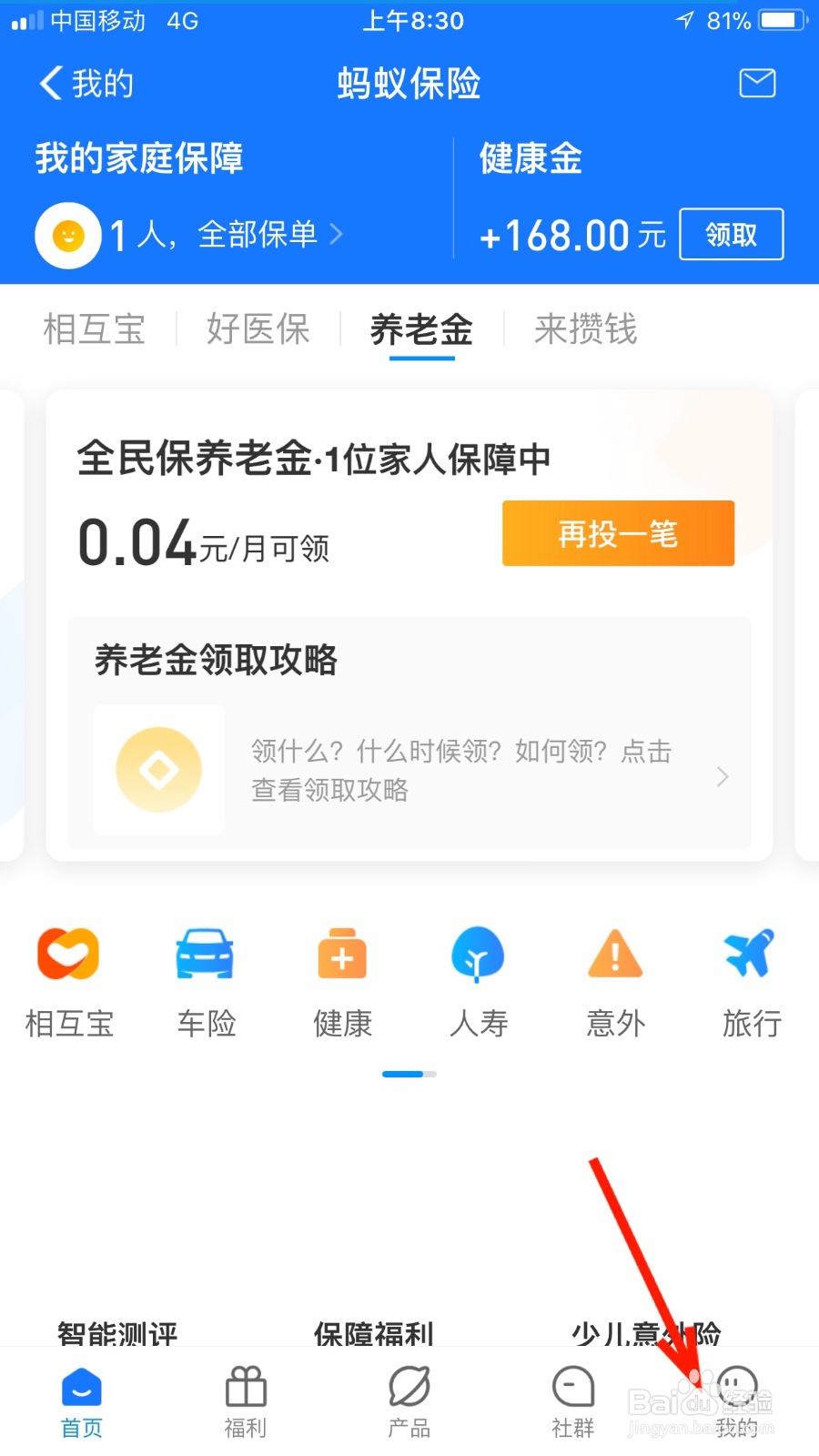Switch to the 福利 bottom tab
Viewport: 819px width, 1456px height.
click(x=246, y=1401)
